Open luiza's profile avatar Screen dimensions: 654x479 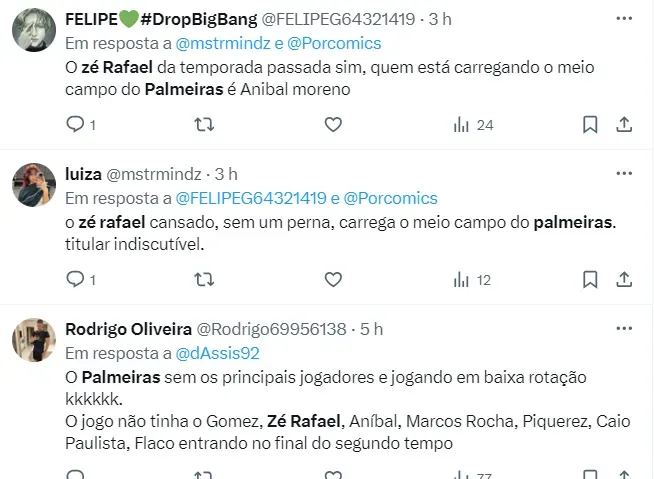(x=33, y=185)
